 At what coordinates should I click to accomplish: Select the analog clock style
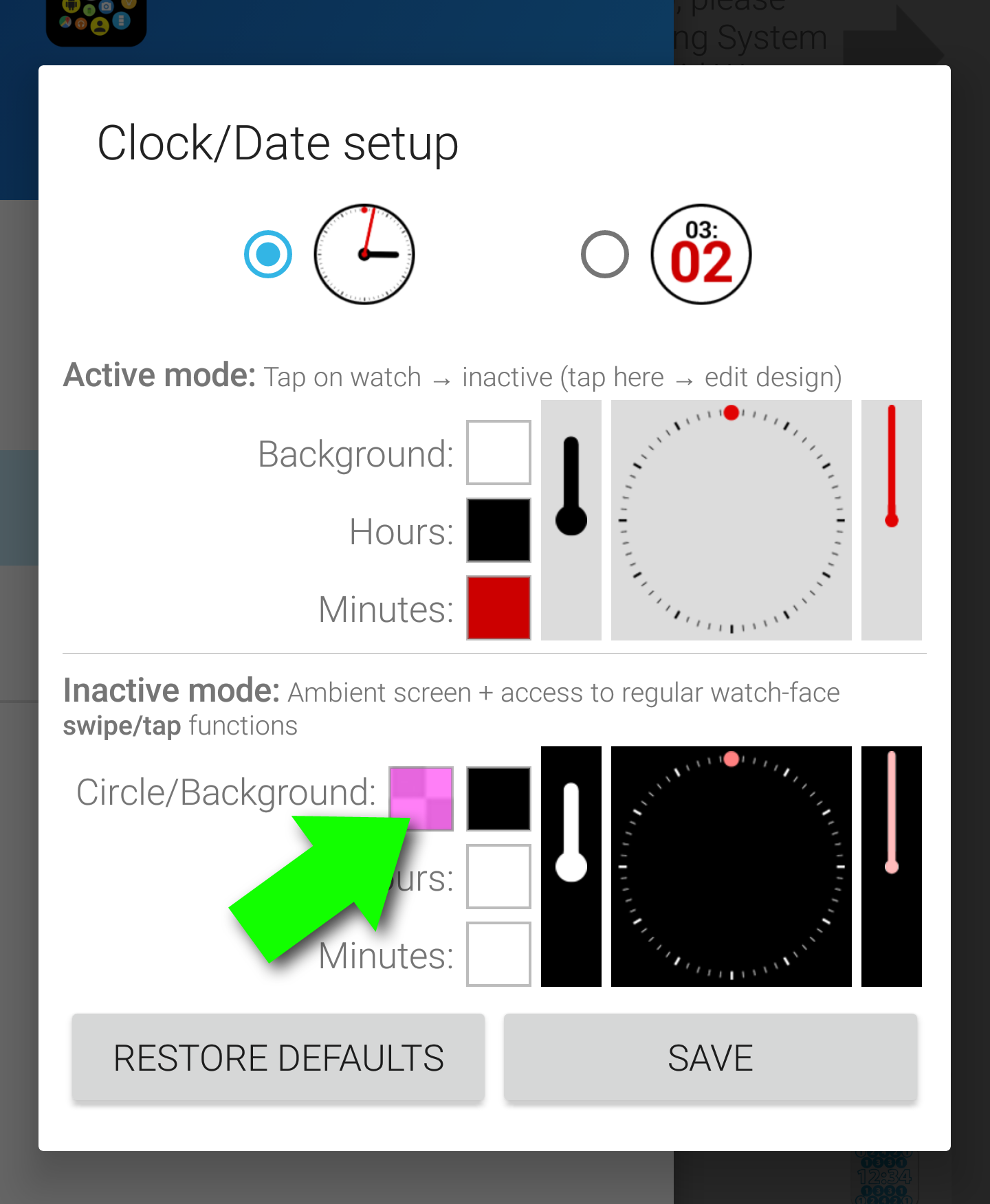(268, 254)
